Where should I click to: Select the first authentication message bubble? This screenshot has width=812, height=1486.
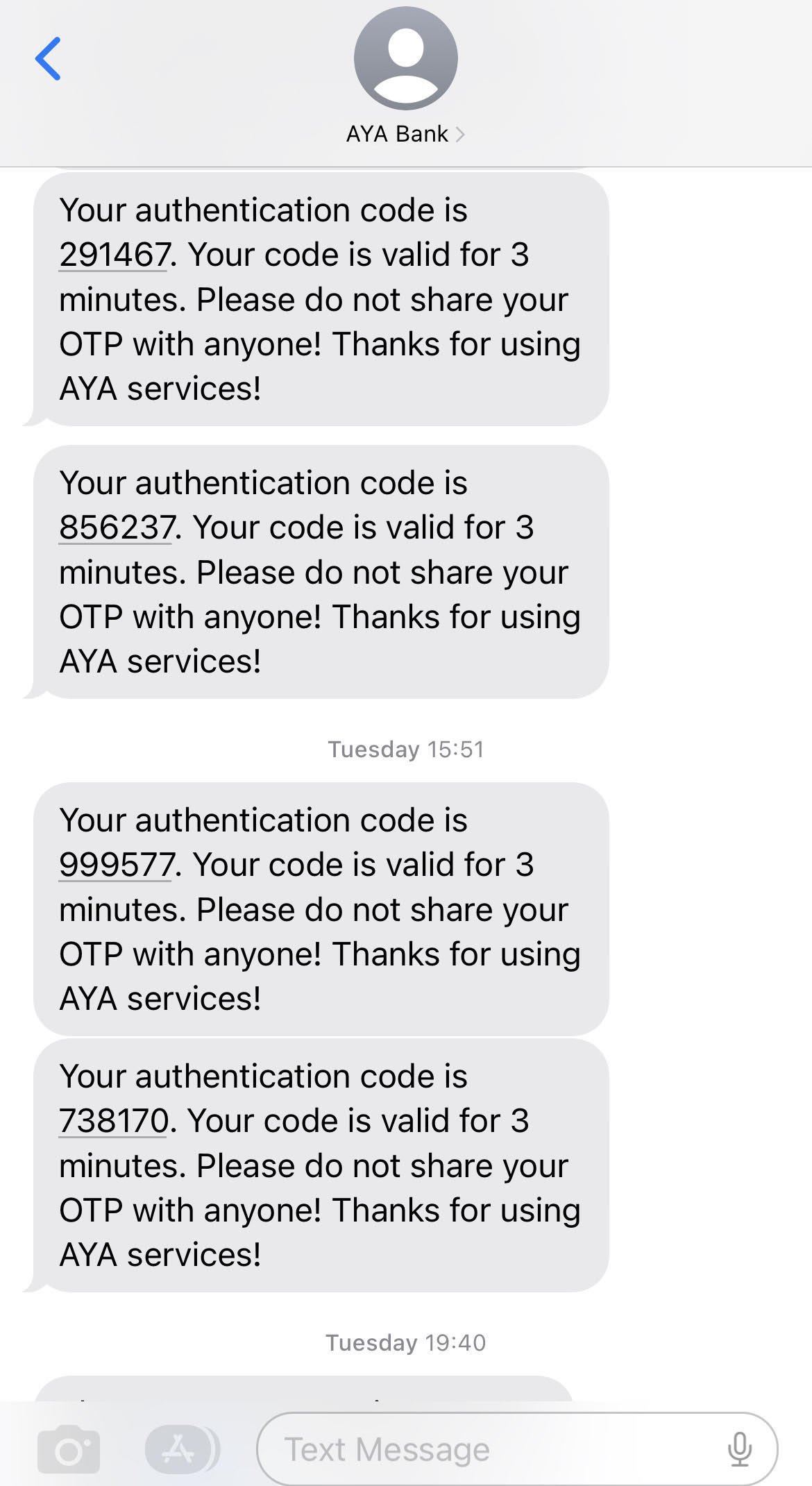click(x=319, y=298)
